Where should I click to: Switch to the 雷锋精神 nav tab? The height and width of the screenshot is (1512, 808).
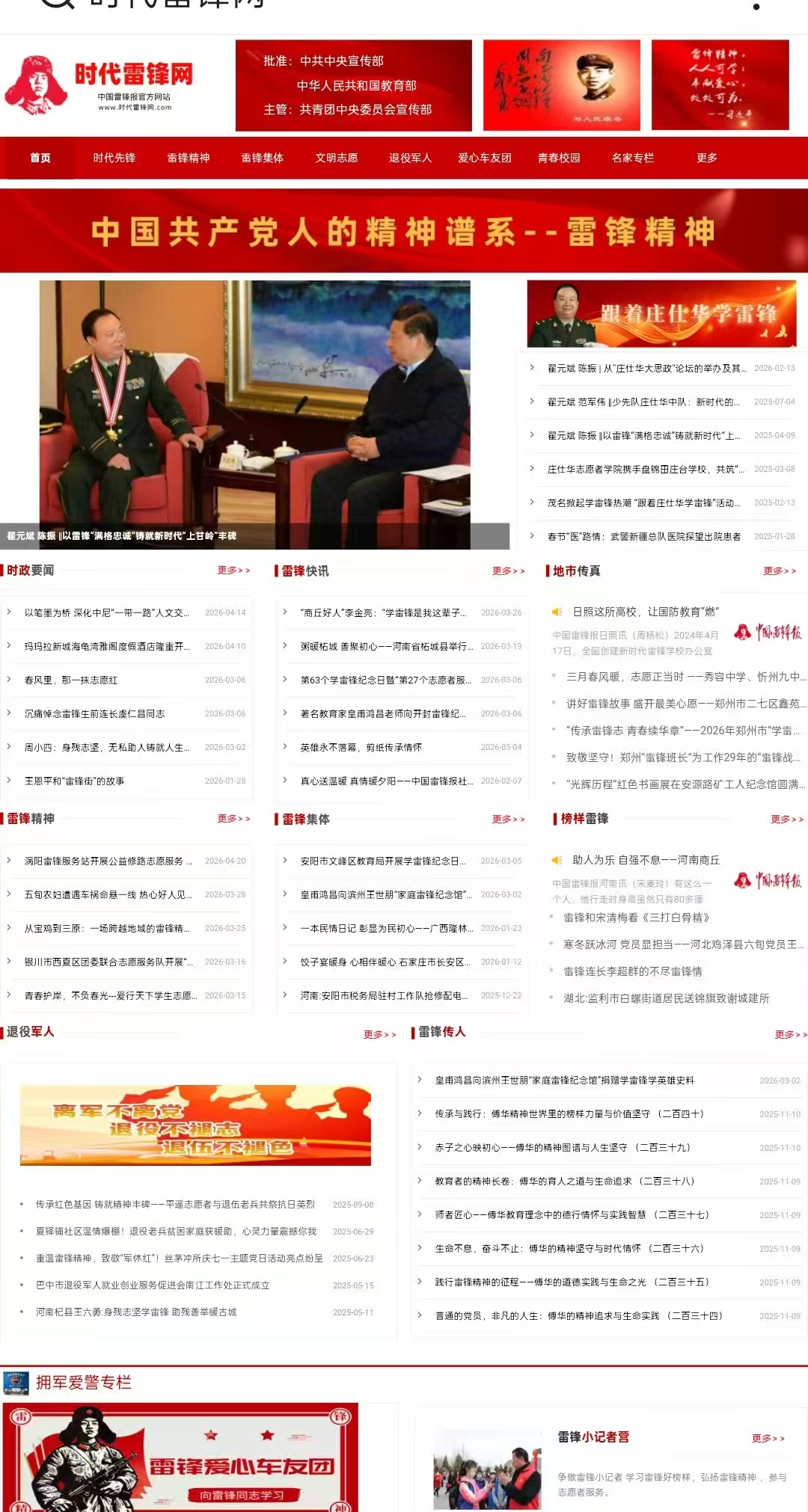click(188, 158)
